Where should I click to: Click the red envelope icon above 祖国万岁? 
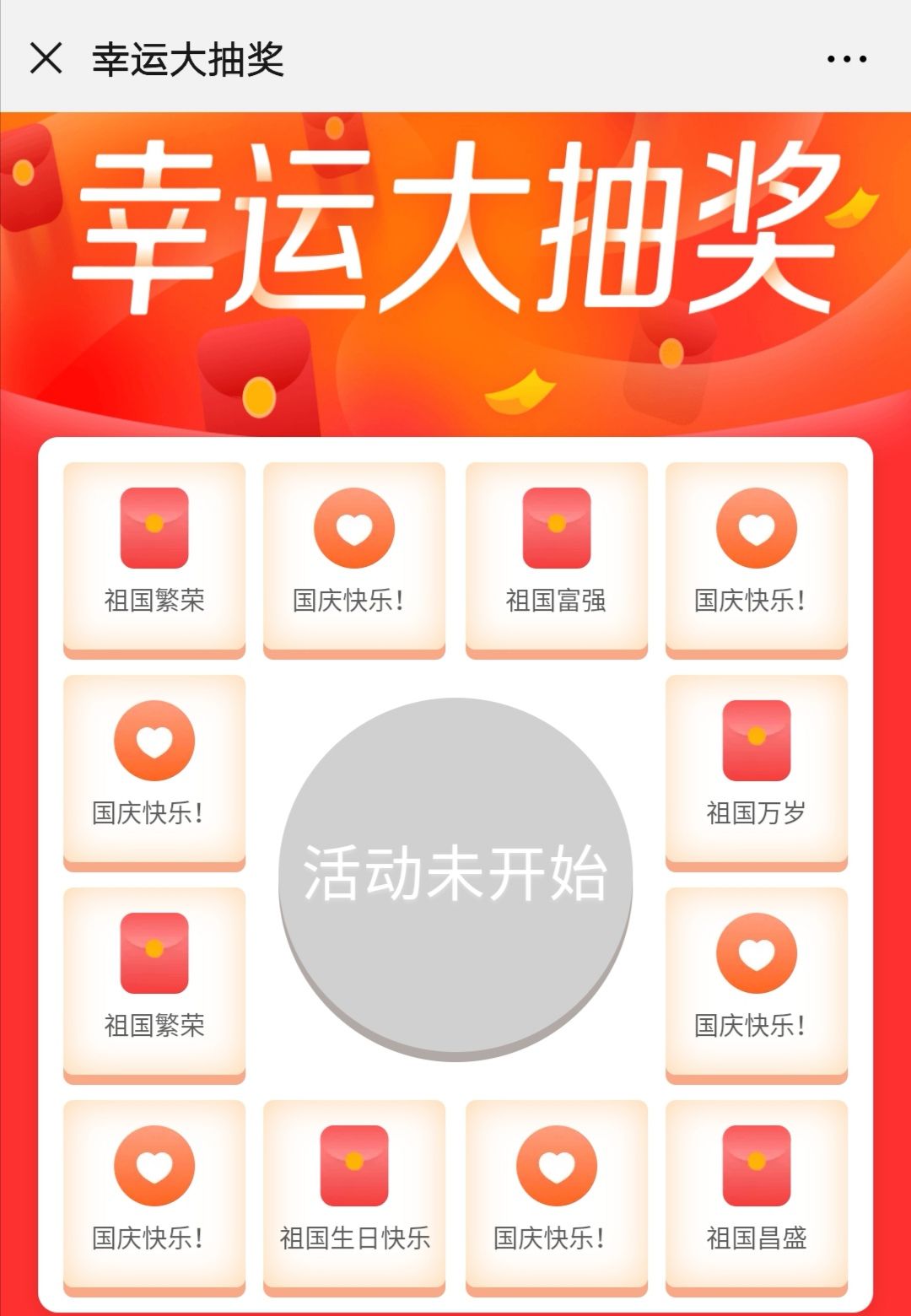point(756,742)
